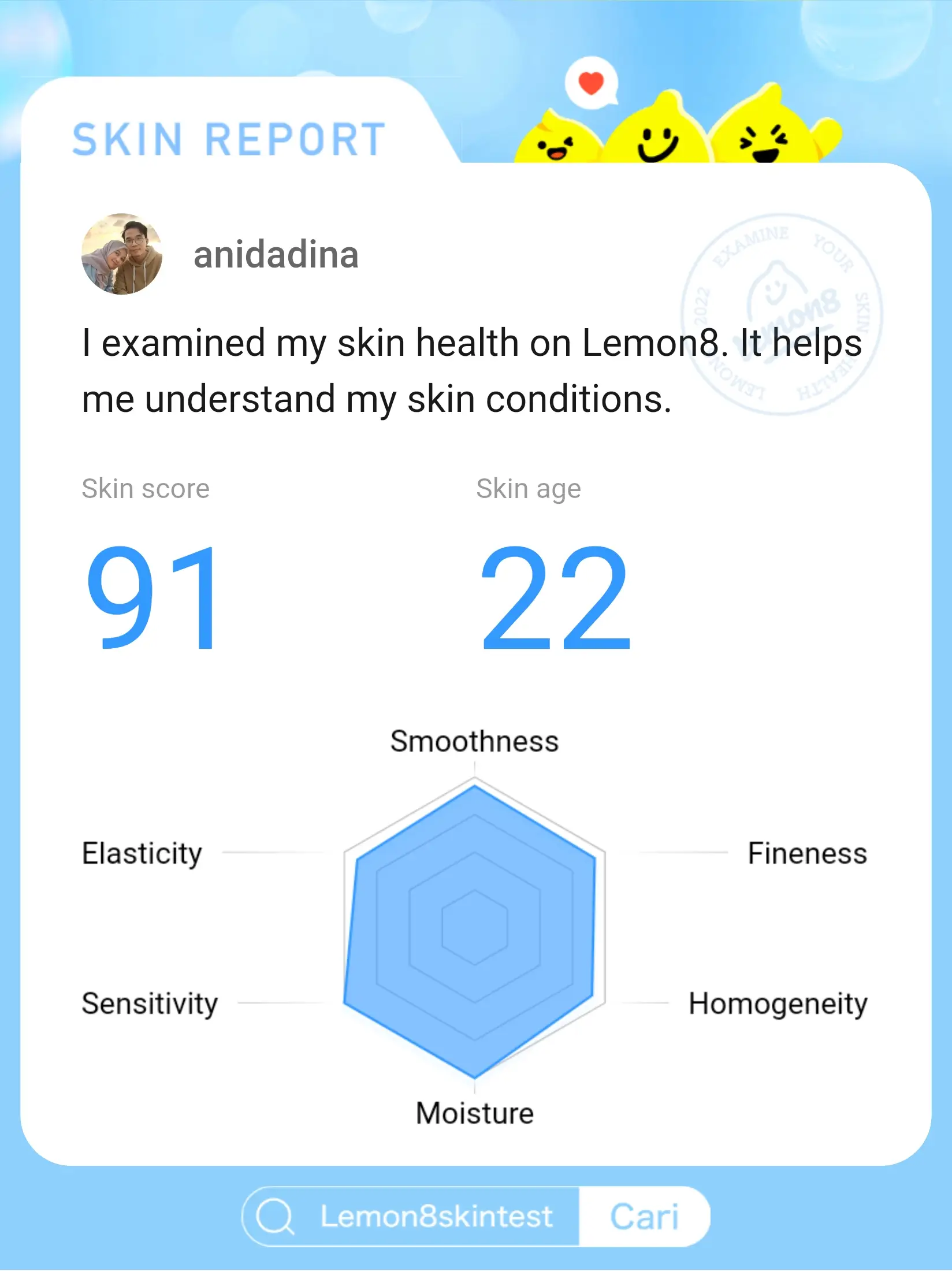Click the heart reaction icon above the lemons
This screenshot has height=1271, width=952.
590,83
